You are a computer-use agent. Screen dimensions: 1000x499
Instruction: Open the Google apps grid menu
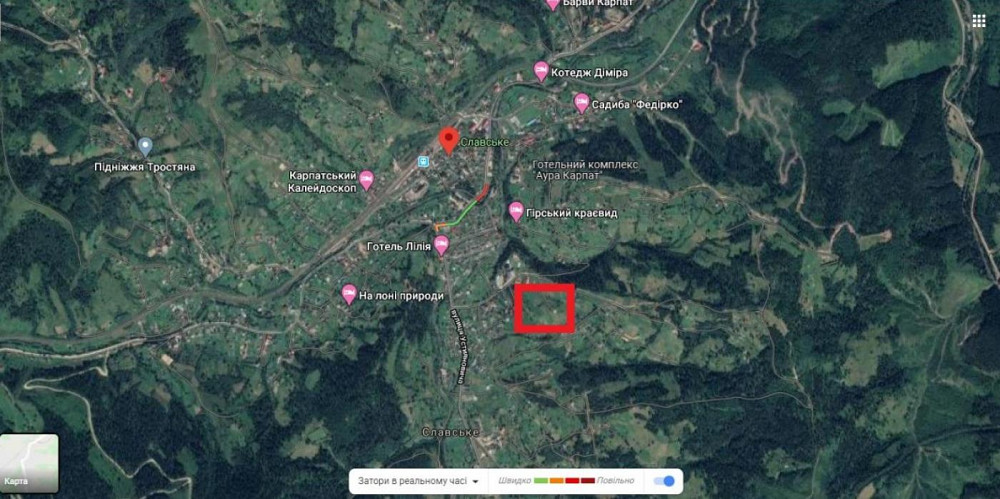point(979,21)
